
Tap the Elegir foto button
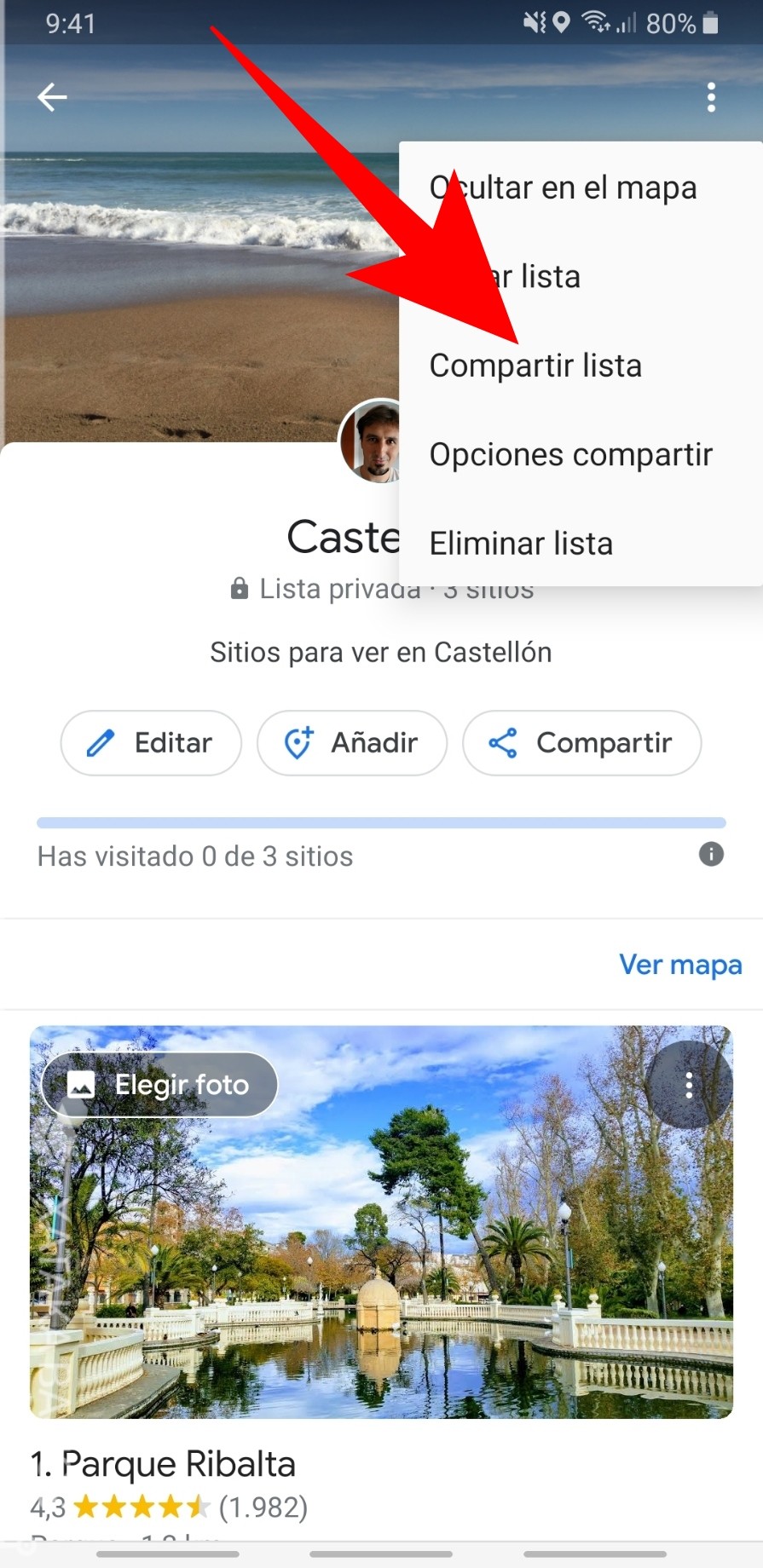[159, 1084]
